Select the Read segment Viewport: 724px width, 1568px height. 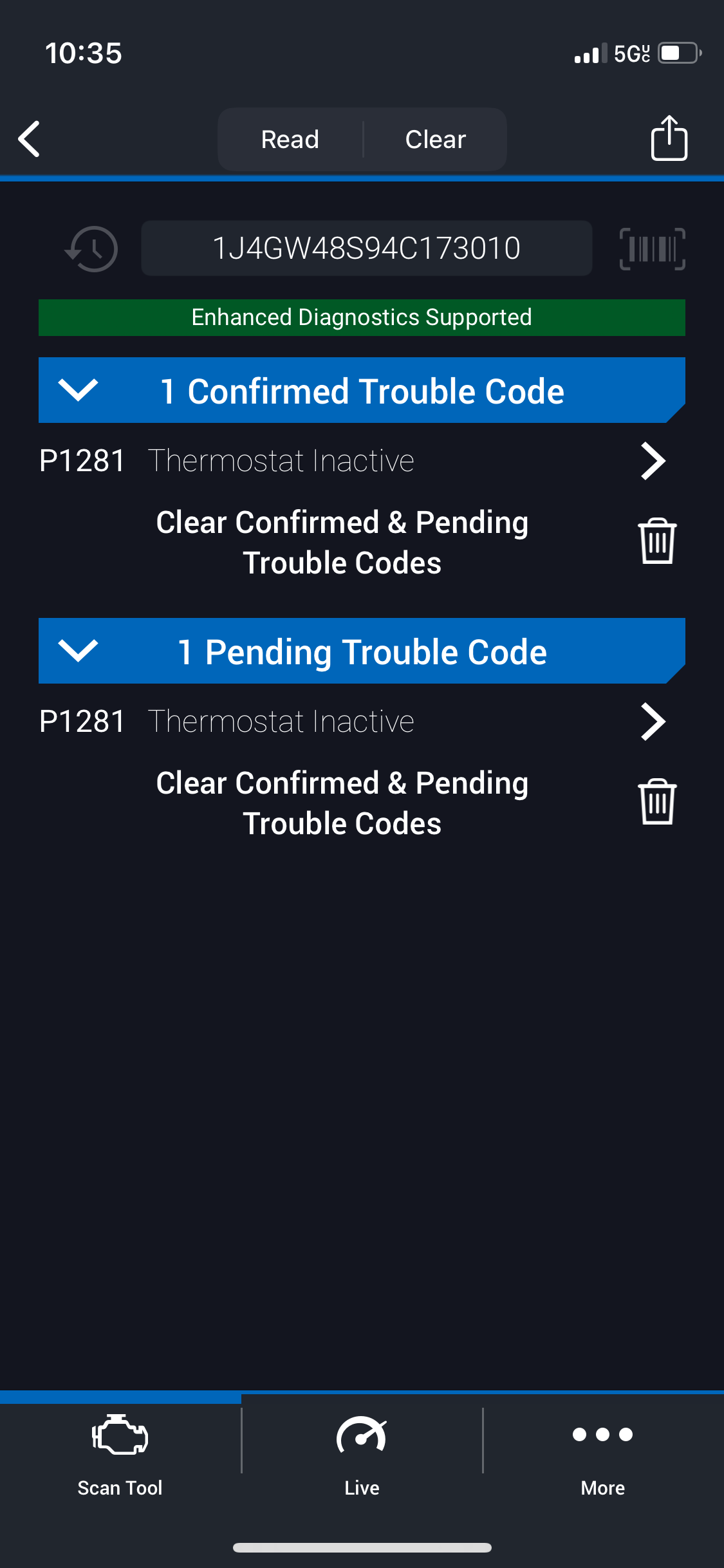tap(290, 139)
